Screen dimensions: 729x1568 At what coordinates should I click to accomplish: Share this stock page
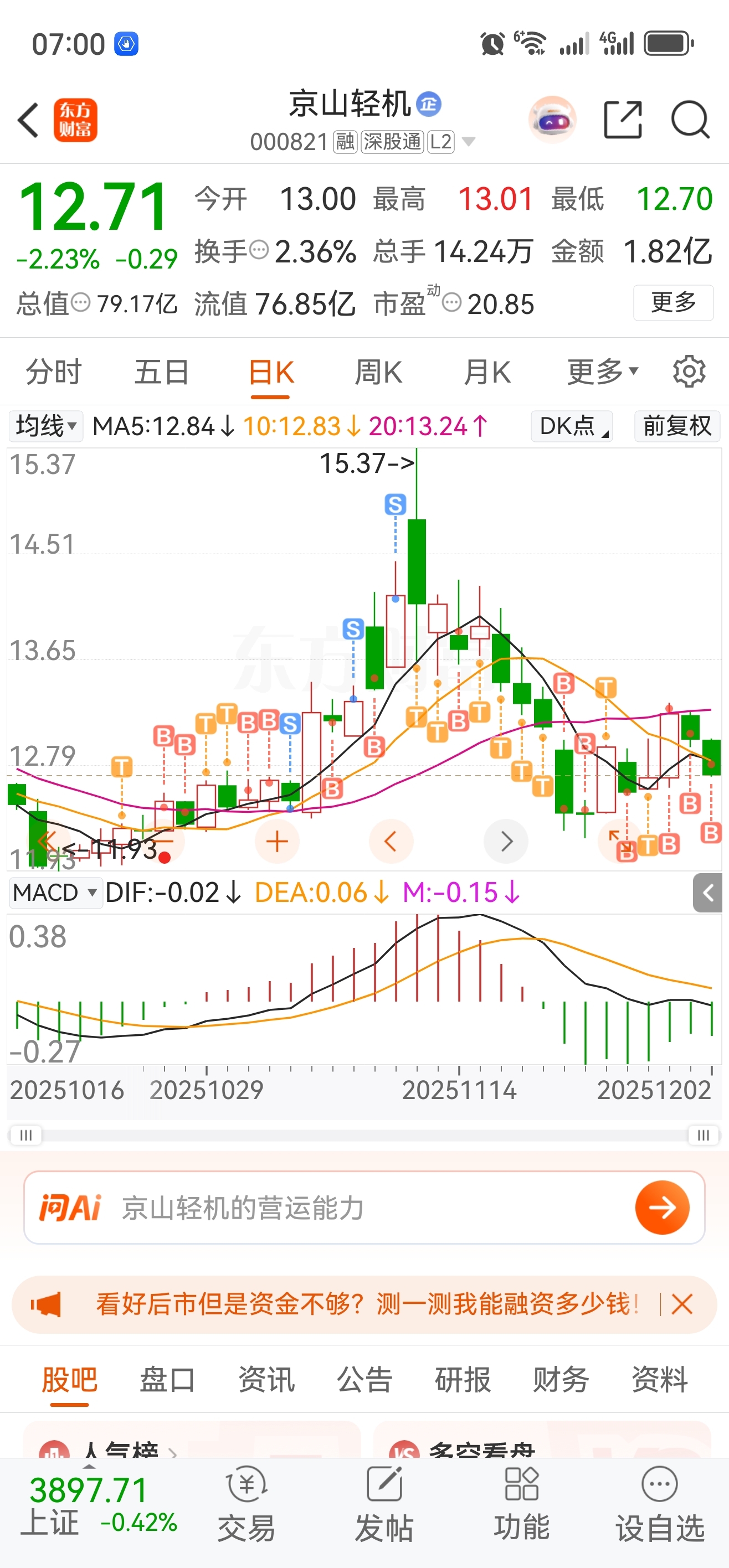[x=623, y=119]
